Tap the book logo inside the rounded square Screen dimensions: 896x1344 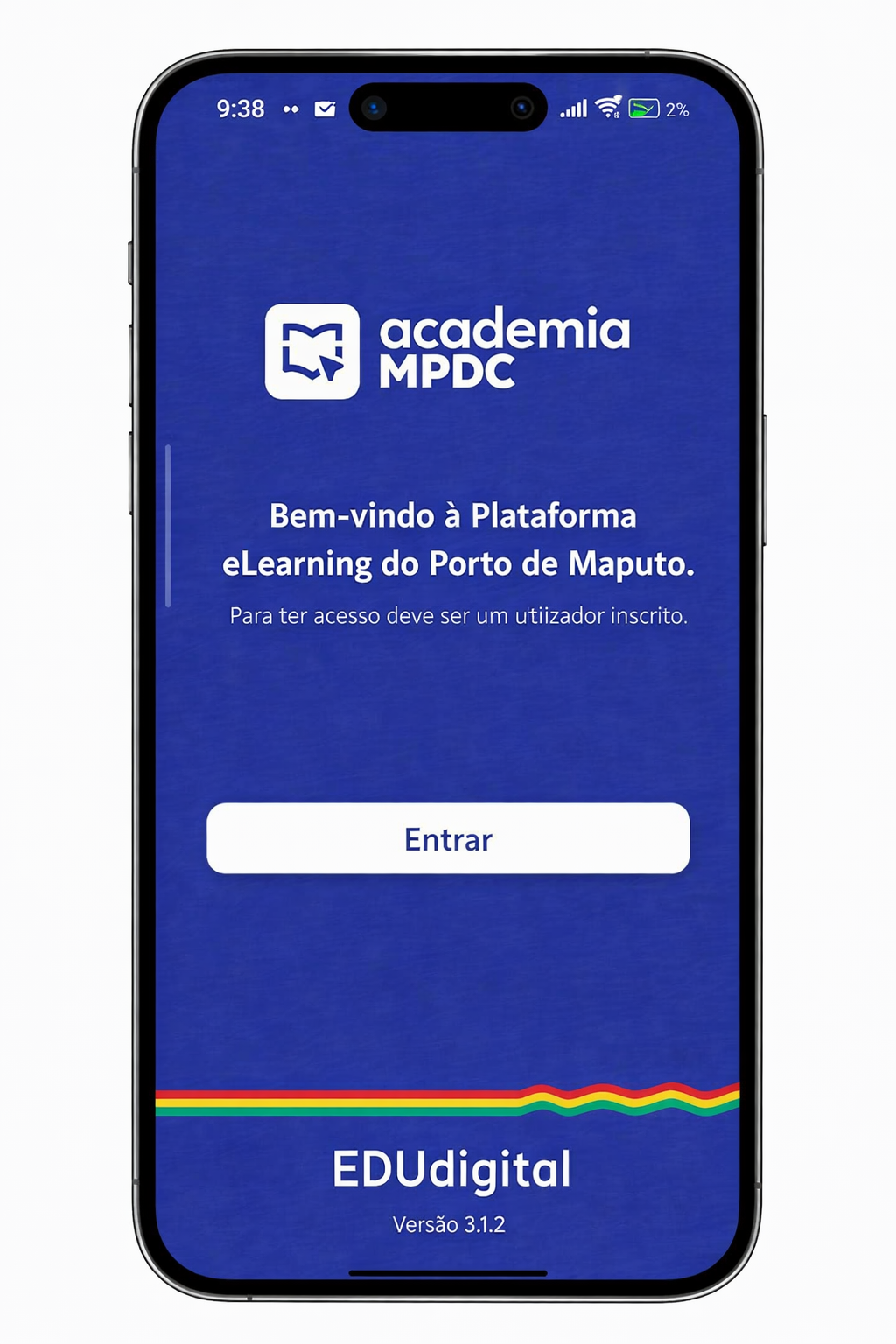pos(311,350)
